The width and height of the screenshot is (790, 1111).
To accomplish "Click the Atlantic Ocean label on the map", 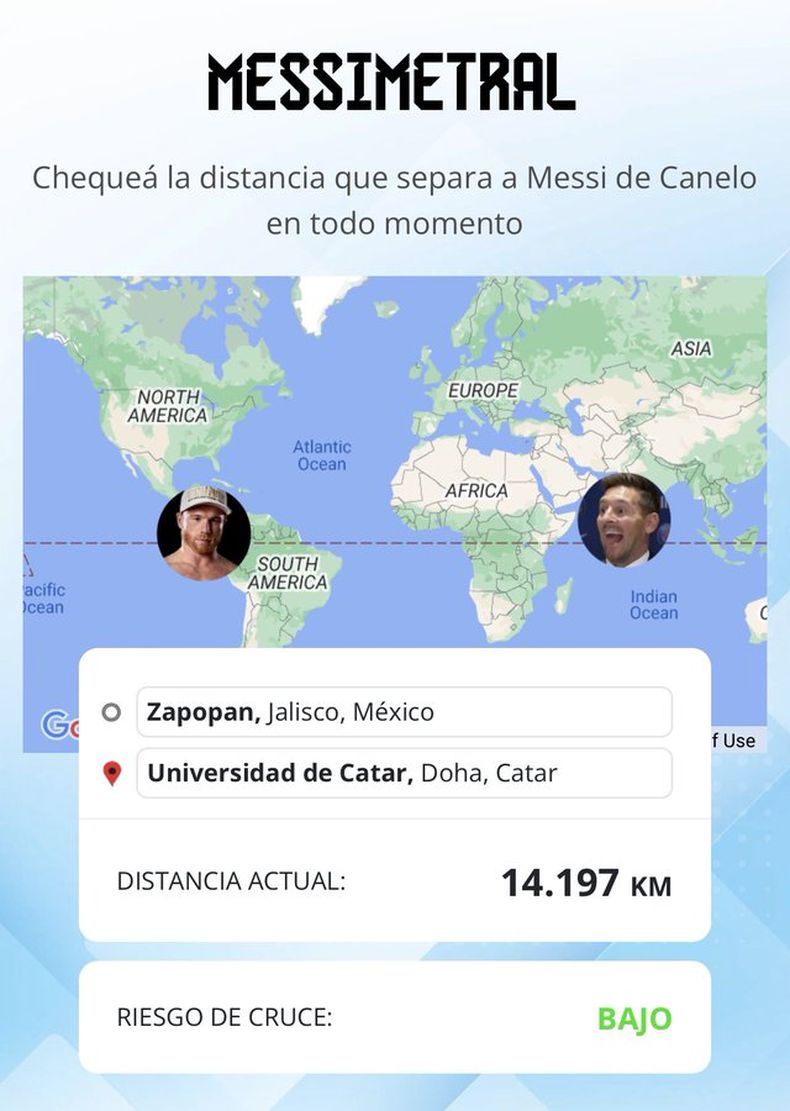I will 323,453.
